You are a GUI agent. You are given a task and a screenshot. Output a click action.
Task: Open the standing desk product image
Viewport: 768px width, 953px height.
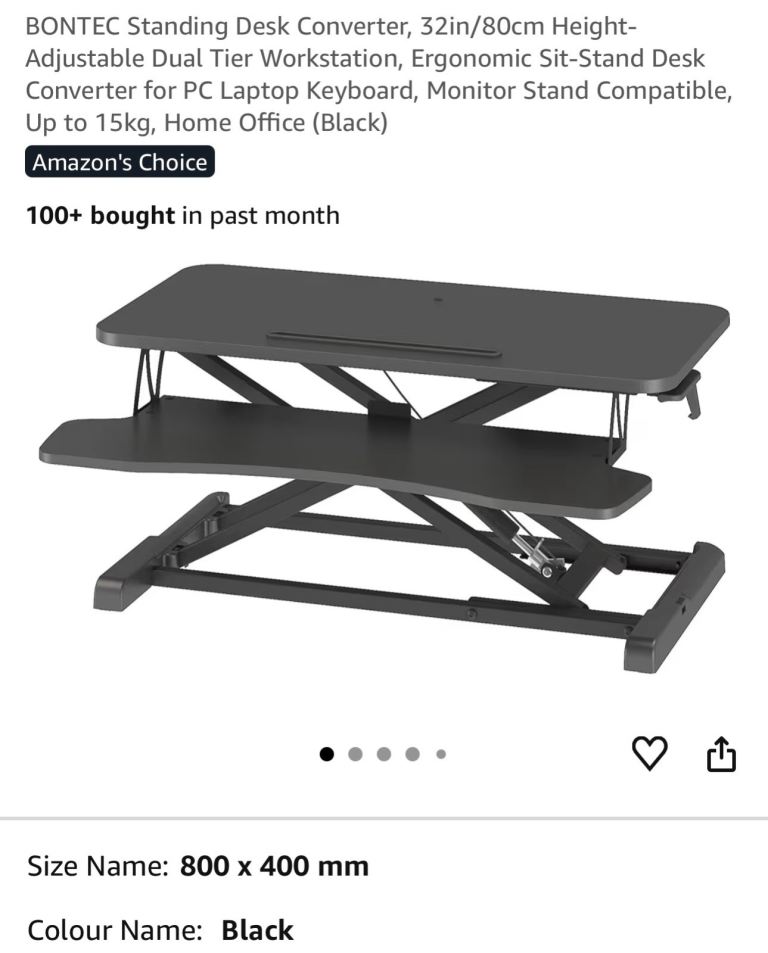click(x=384, y=465)
